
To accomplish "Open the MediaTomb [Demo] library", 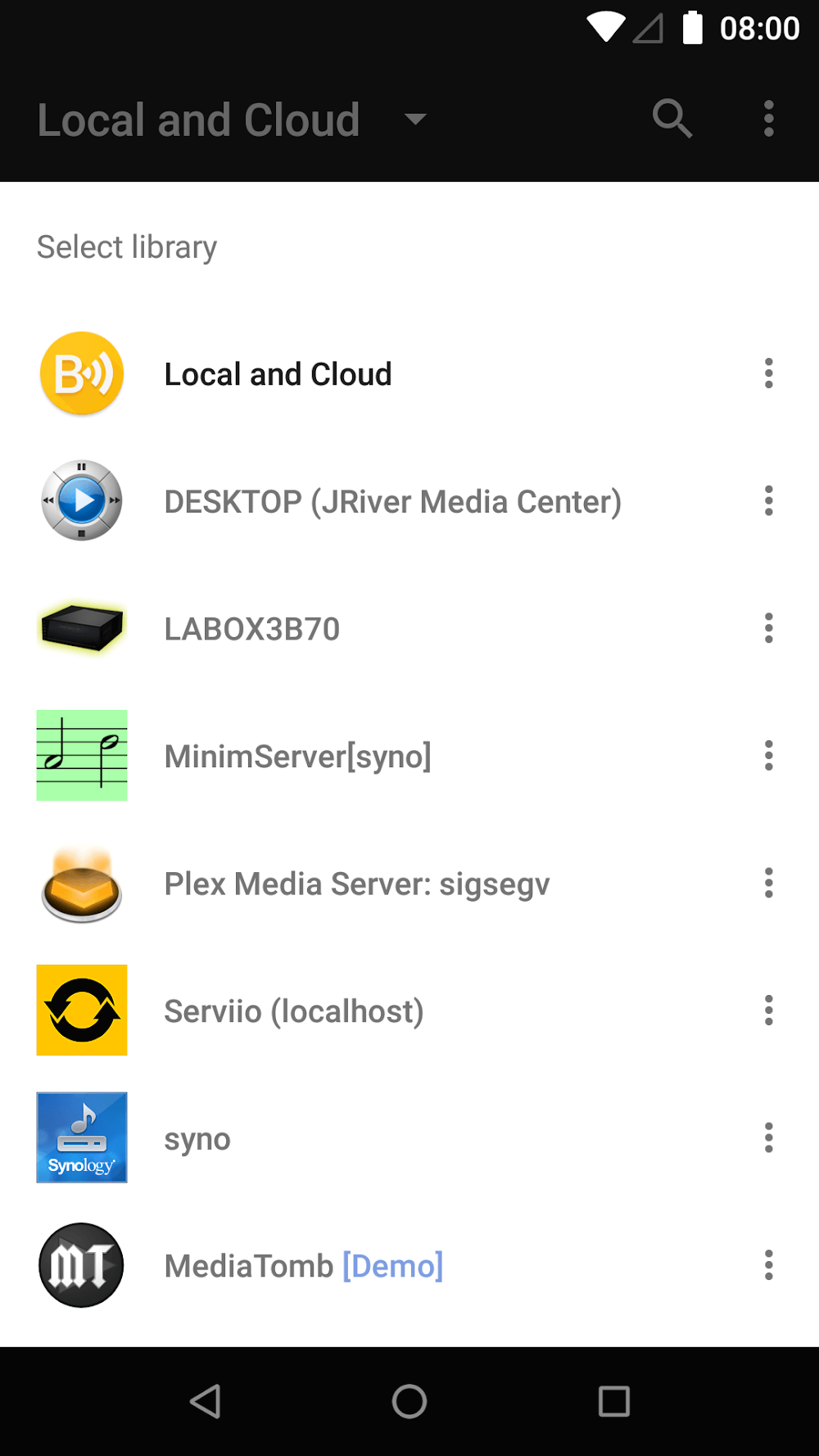I will pos(303,1265).
